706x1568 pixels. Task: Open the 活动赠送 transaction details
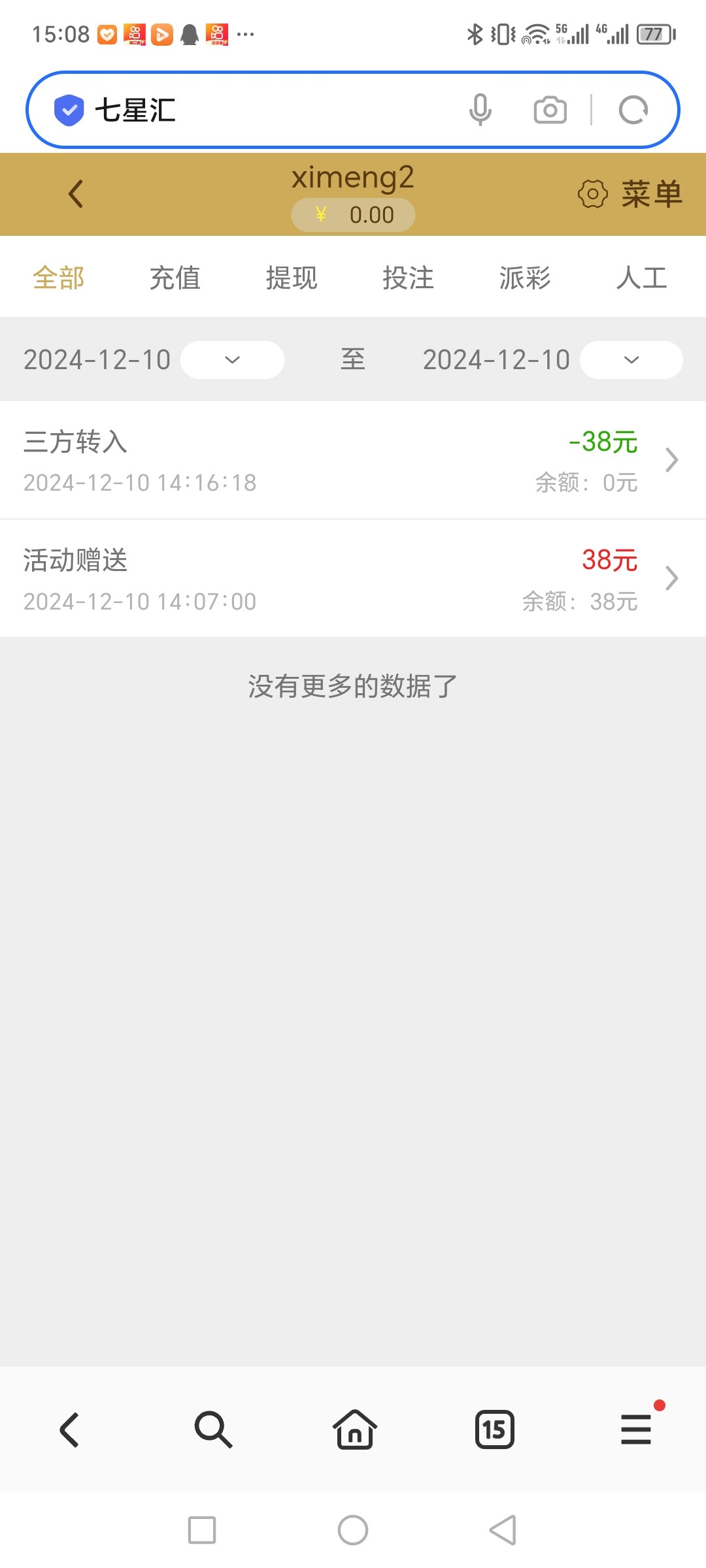point(353,579)
